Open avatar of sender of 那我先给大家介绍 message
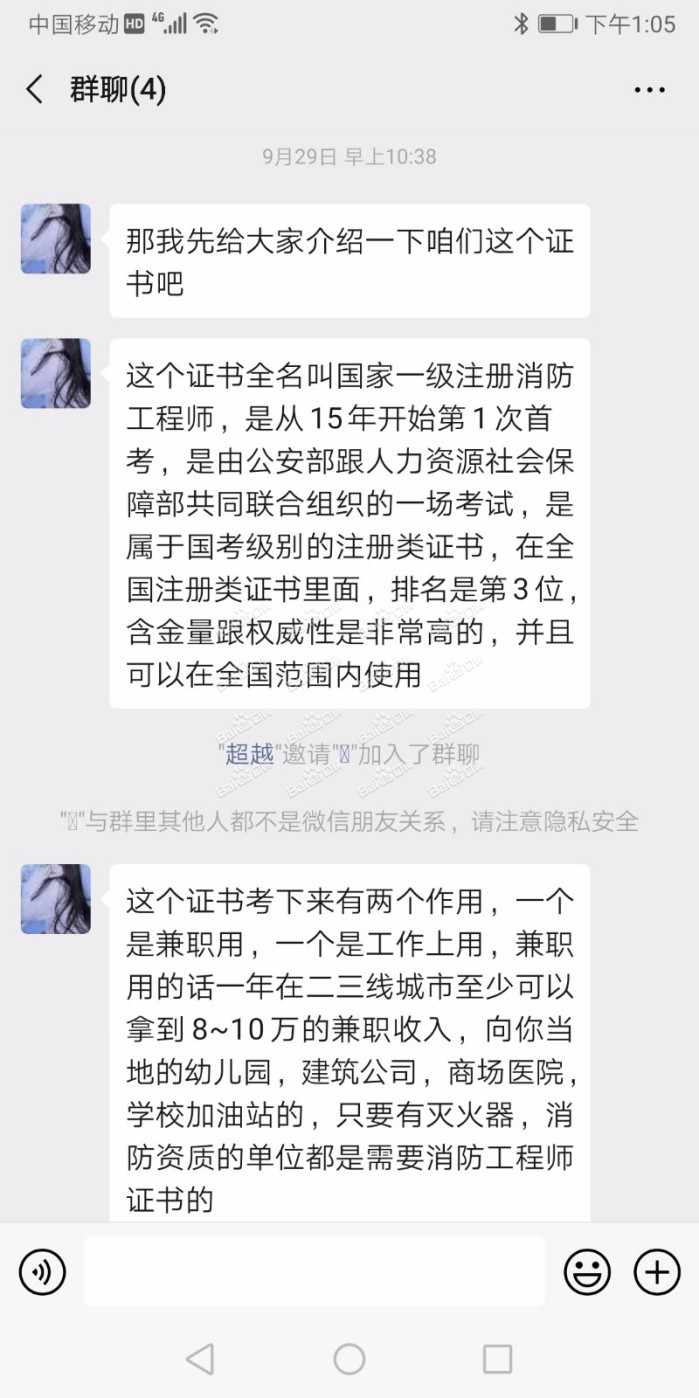This screenshot has width=699, height=1398. click(x=56, y=239)
